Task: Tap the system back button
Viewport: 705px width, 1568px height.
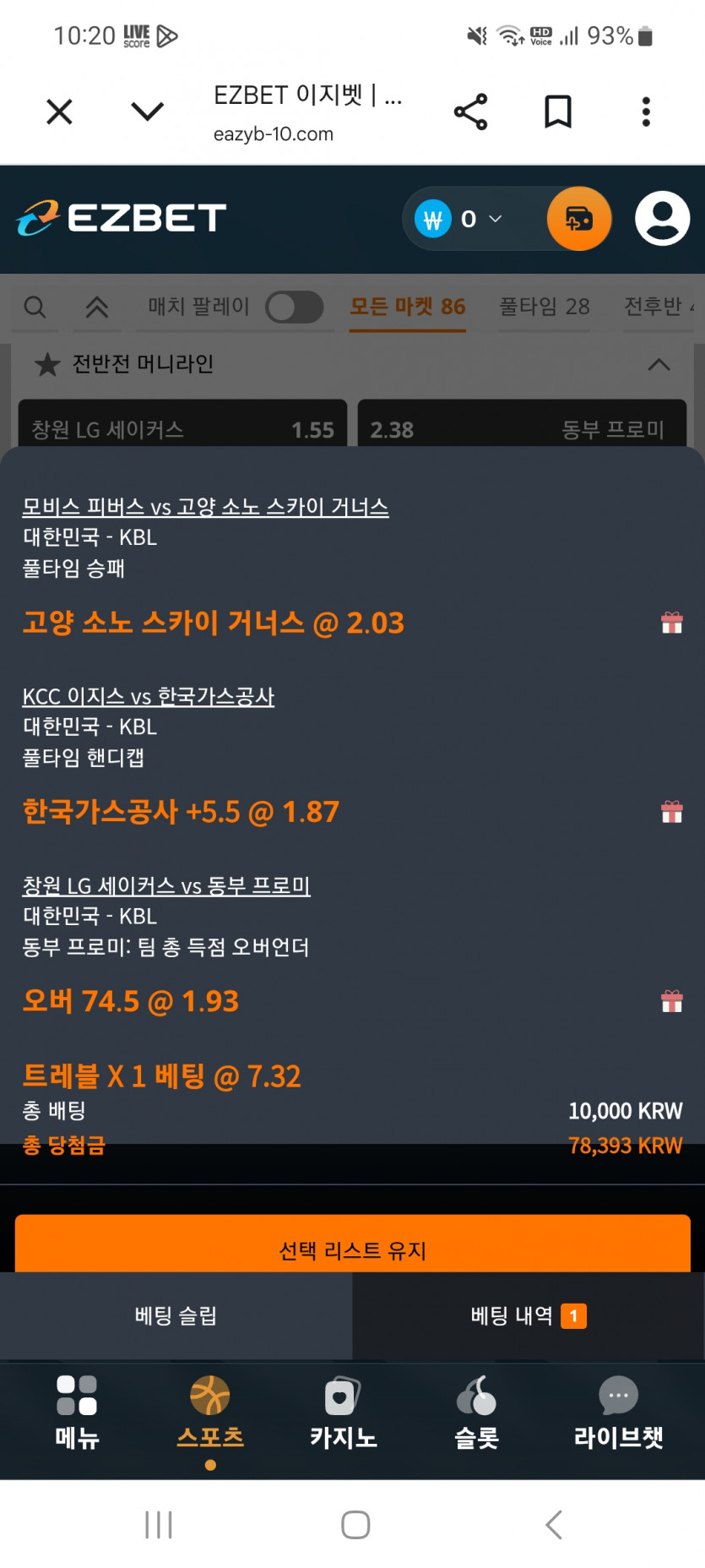Action: (553, 1525)
